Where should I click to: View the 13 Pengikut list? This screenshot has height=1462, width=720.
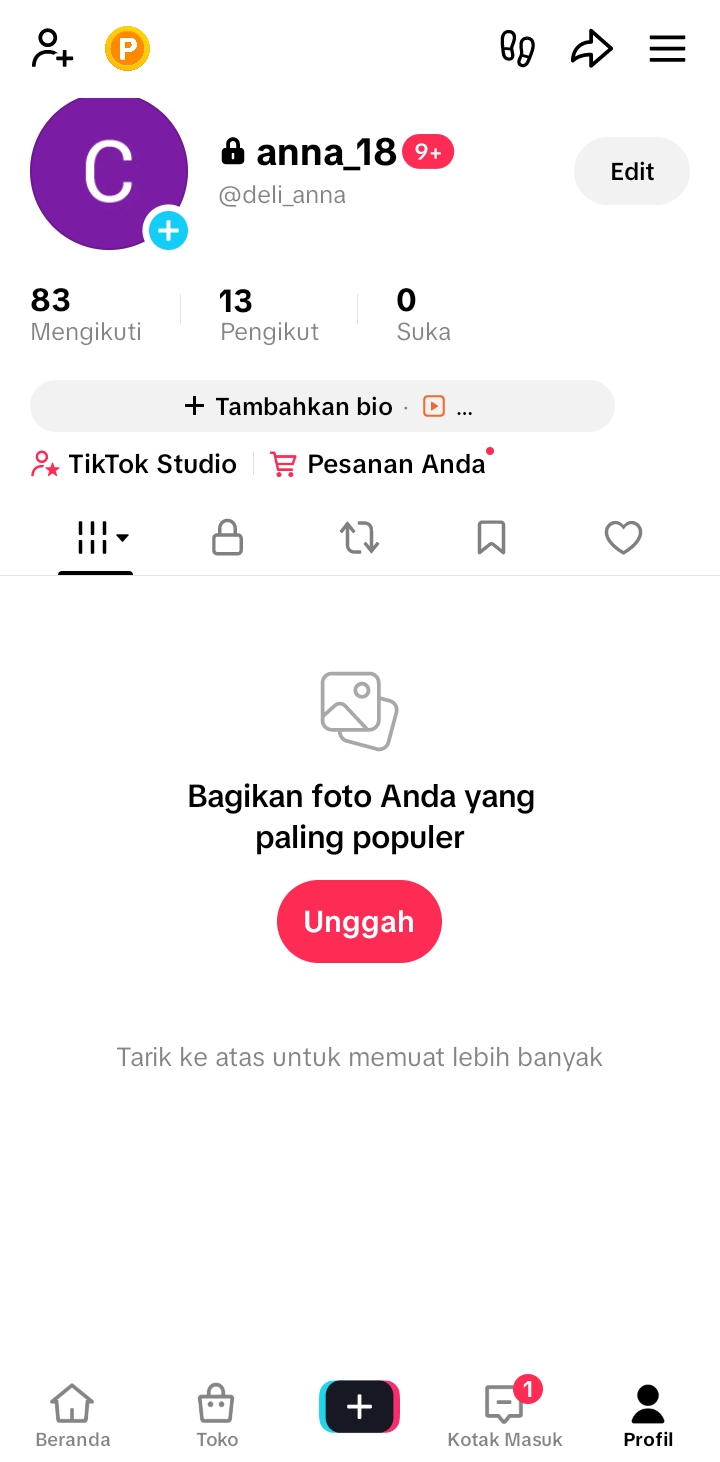pyautogui.click(x=269, y=314)
